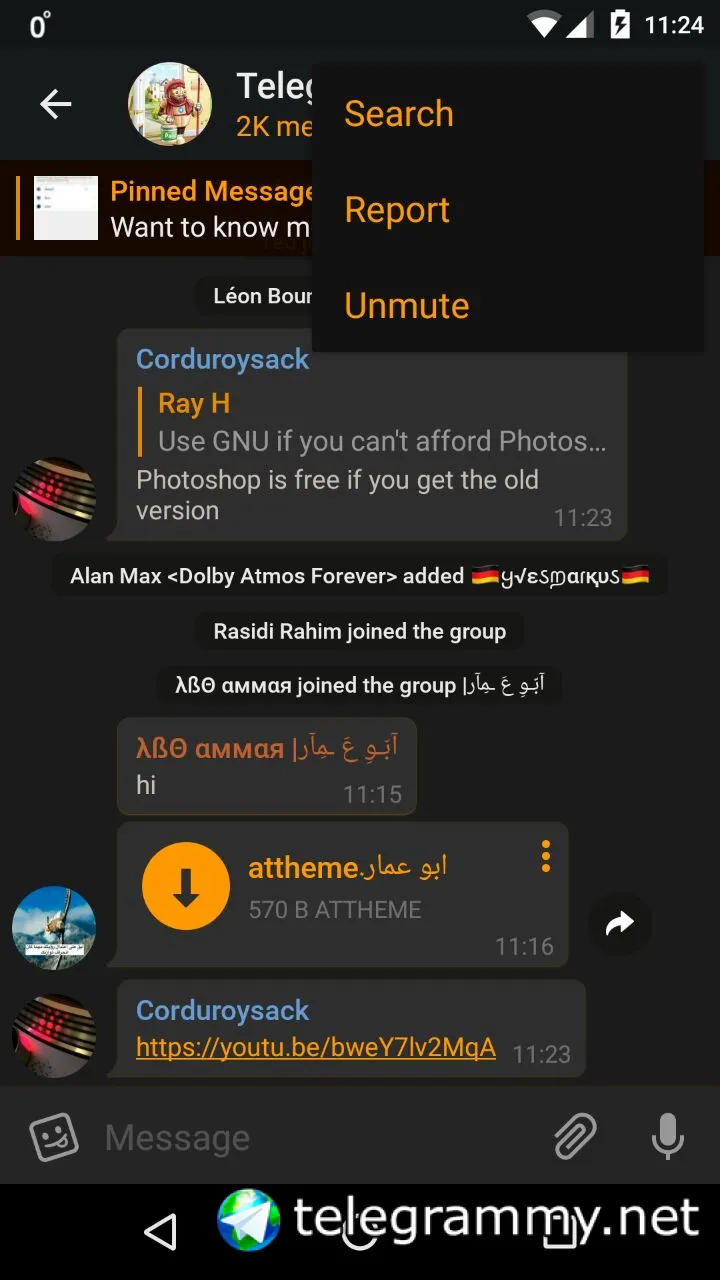Go back using the arrow icon
Screen dimensions: 720x1280
(56, 104)
